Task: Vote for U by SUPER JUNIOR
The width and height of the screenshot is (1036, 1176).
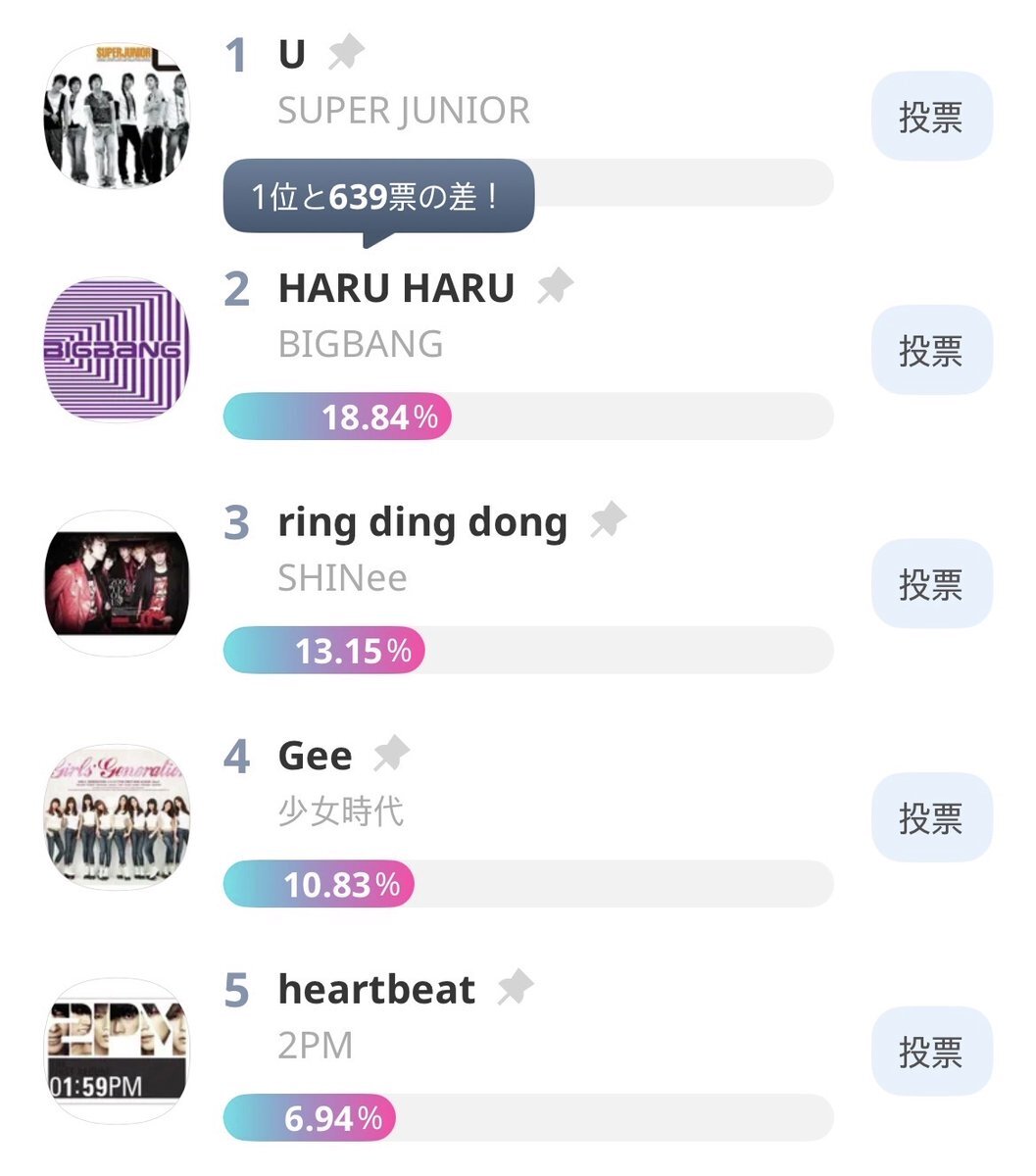Action: tap(931, 117)
